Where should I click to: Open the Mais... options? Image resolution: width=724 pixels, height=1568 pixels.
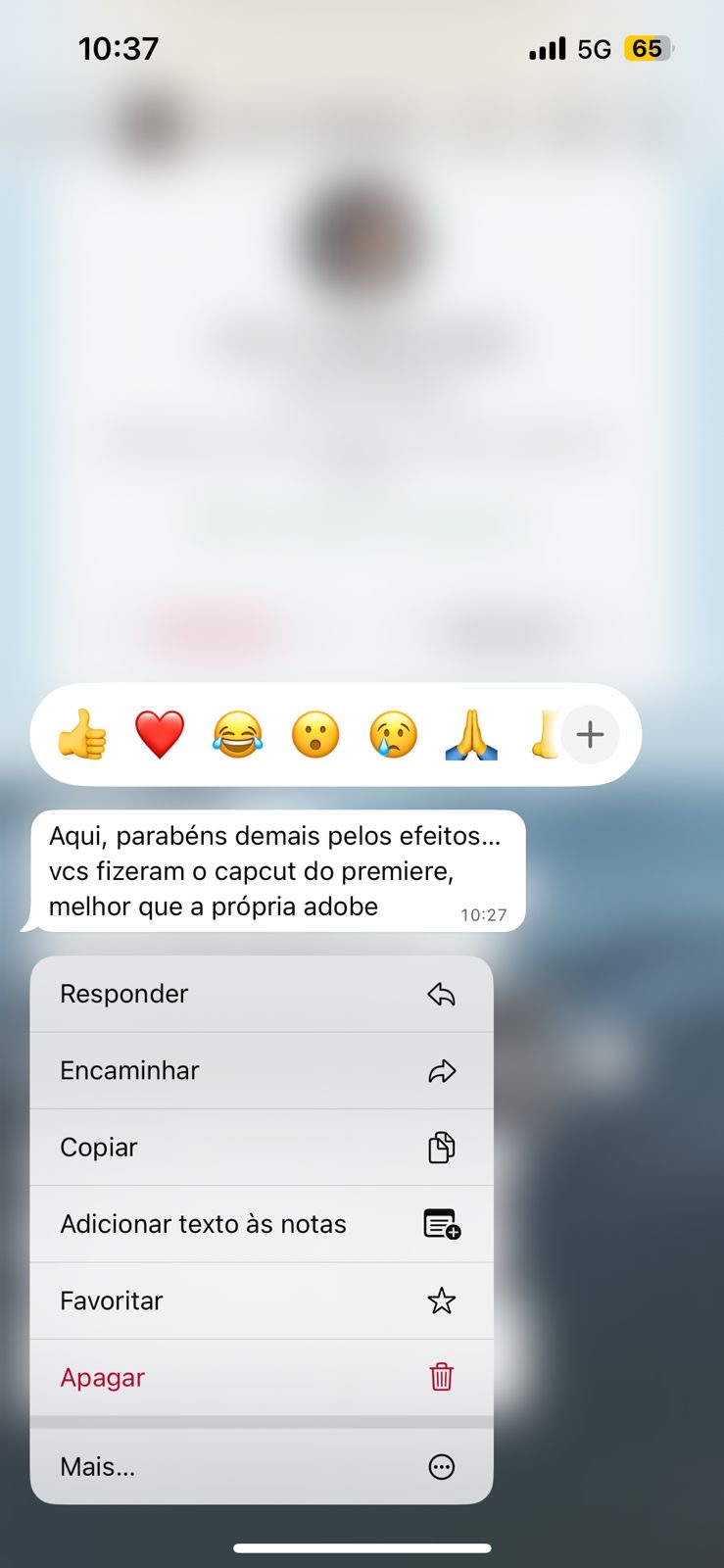click(262, 1466)
